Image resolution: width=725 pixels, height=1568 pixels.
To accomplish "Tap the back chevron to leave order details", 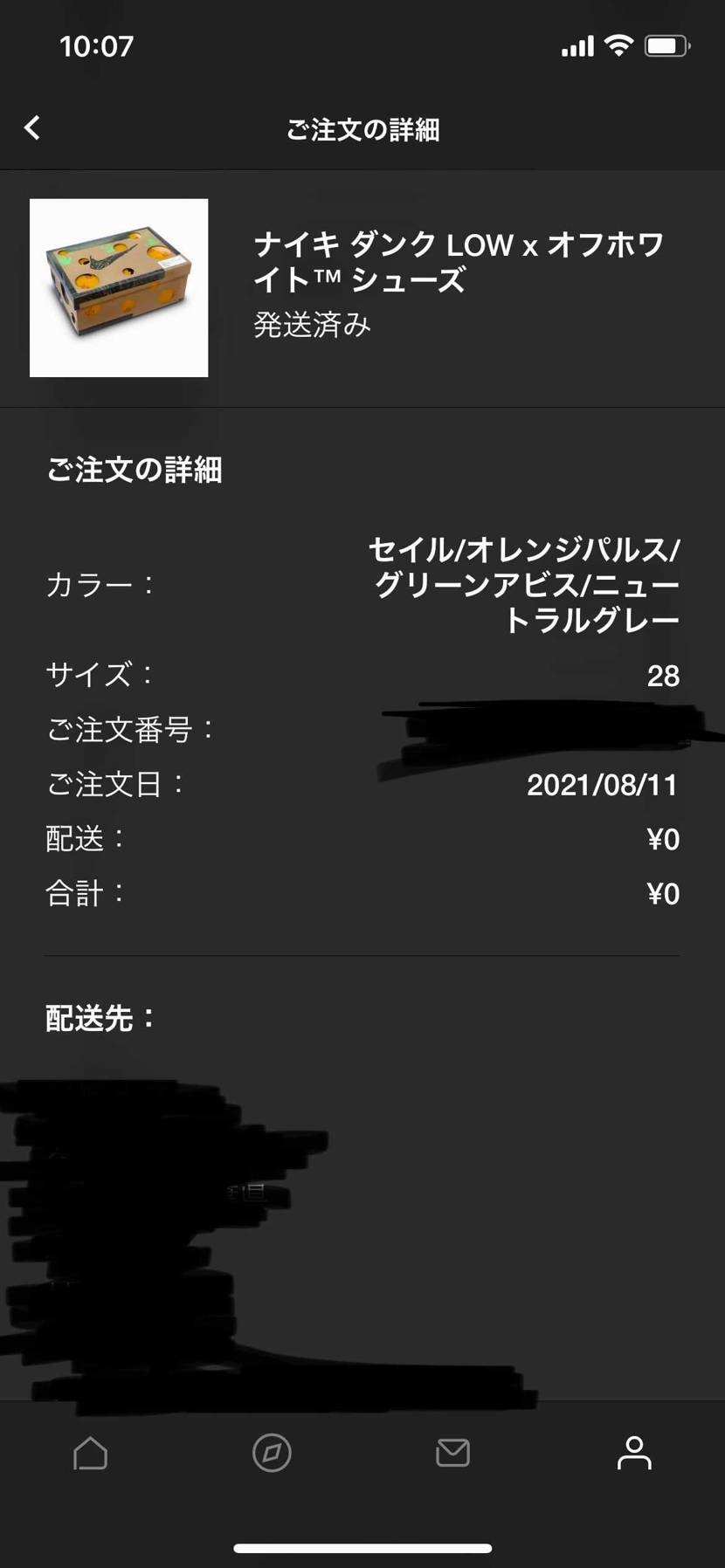I will (x=32, y=128).
